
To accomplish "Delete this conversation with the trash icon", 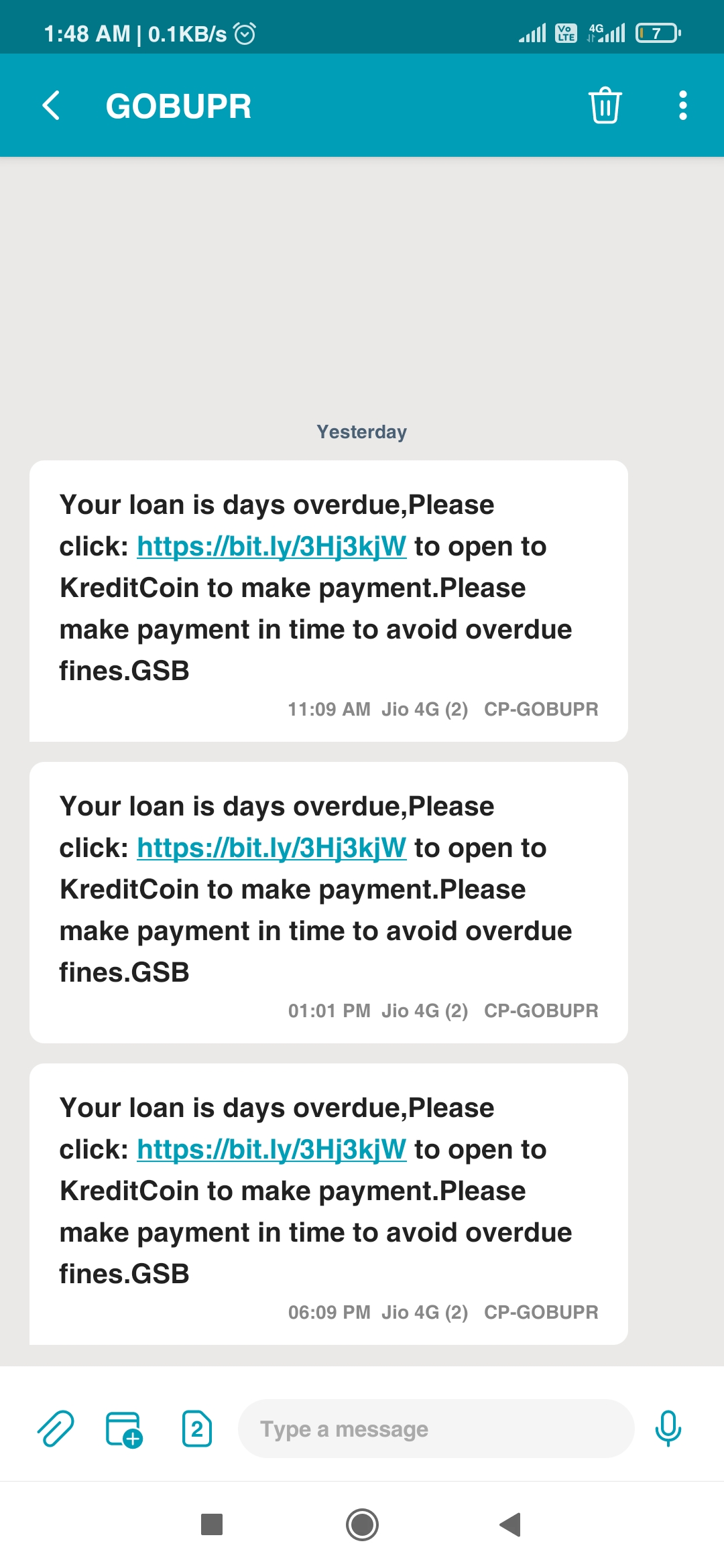I will [x=605, y=106].
